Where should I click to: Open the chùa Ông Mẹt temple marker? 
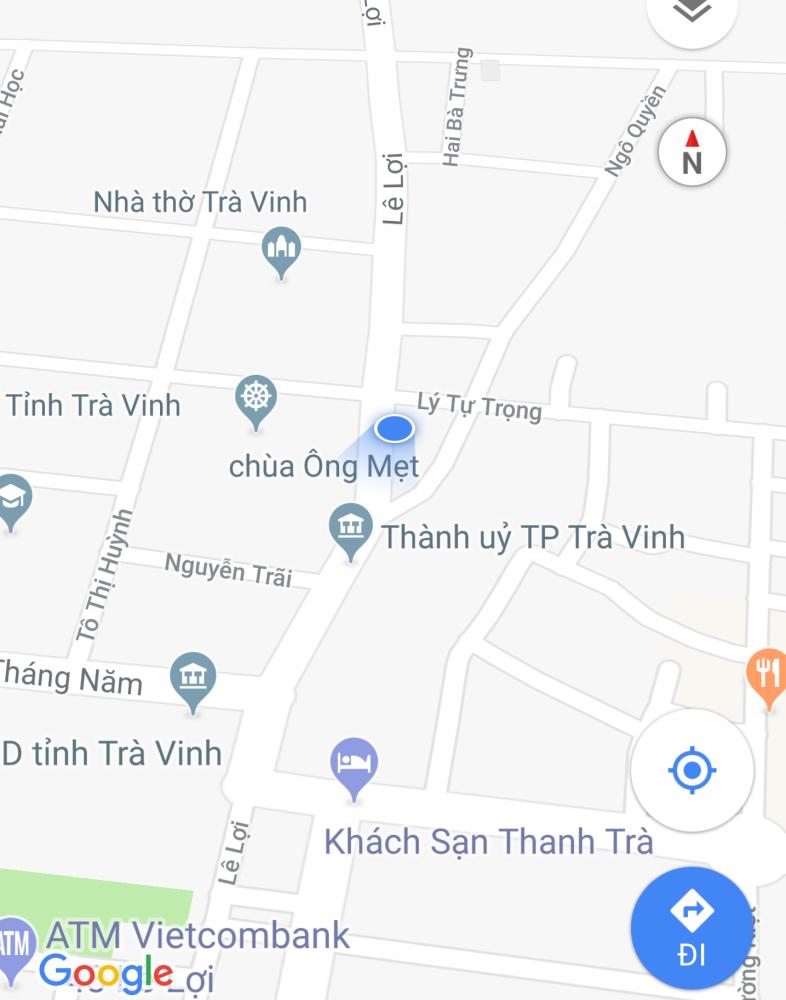point(256,398)
